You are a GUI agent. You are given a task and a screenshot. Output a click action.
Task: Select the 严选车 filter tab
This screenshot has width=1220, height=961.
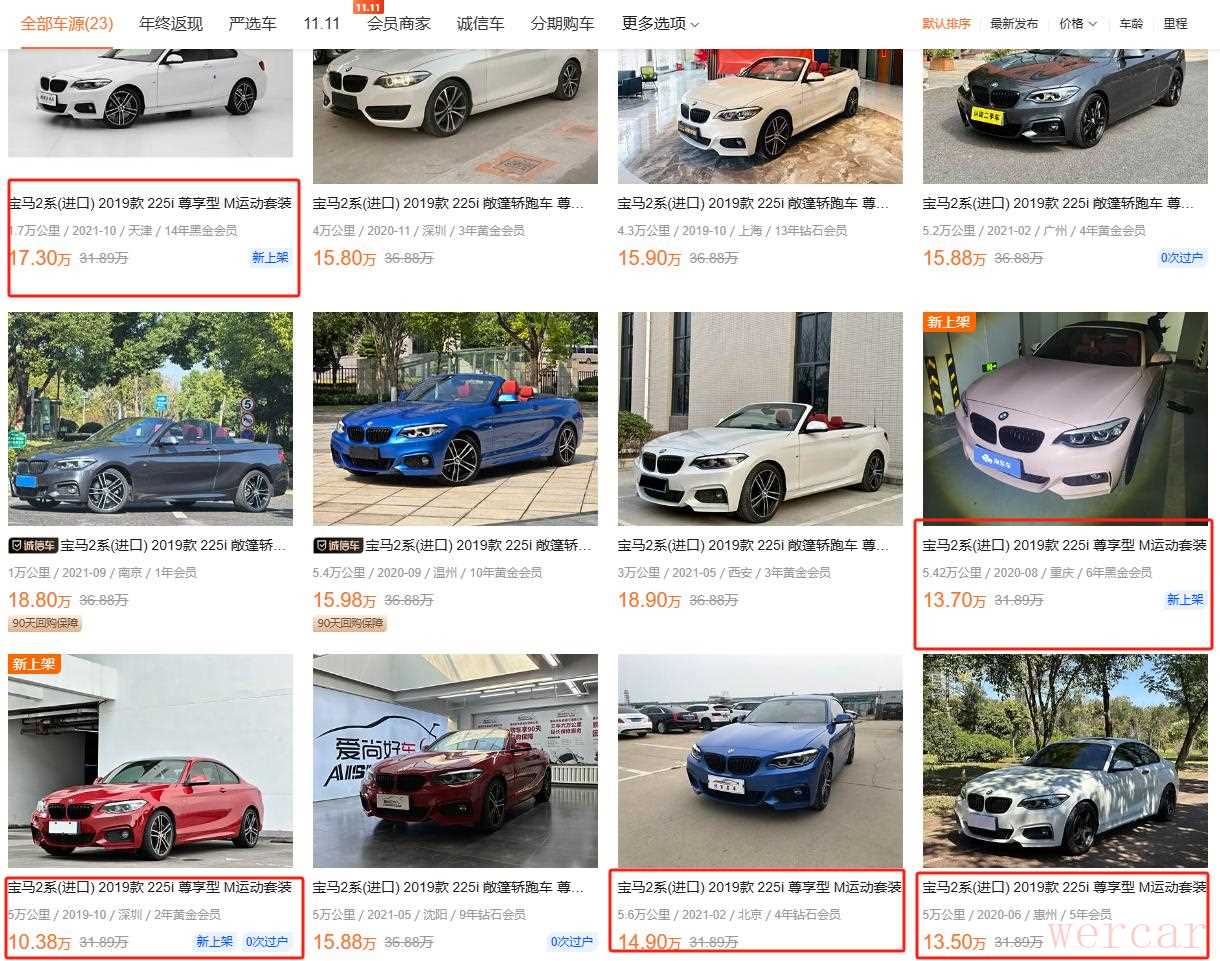pos(252,23)
